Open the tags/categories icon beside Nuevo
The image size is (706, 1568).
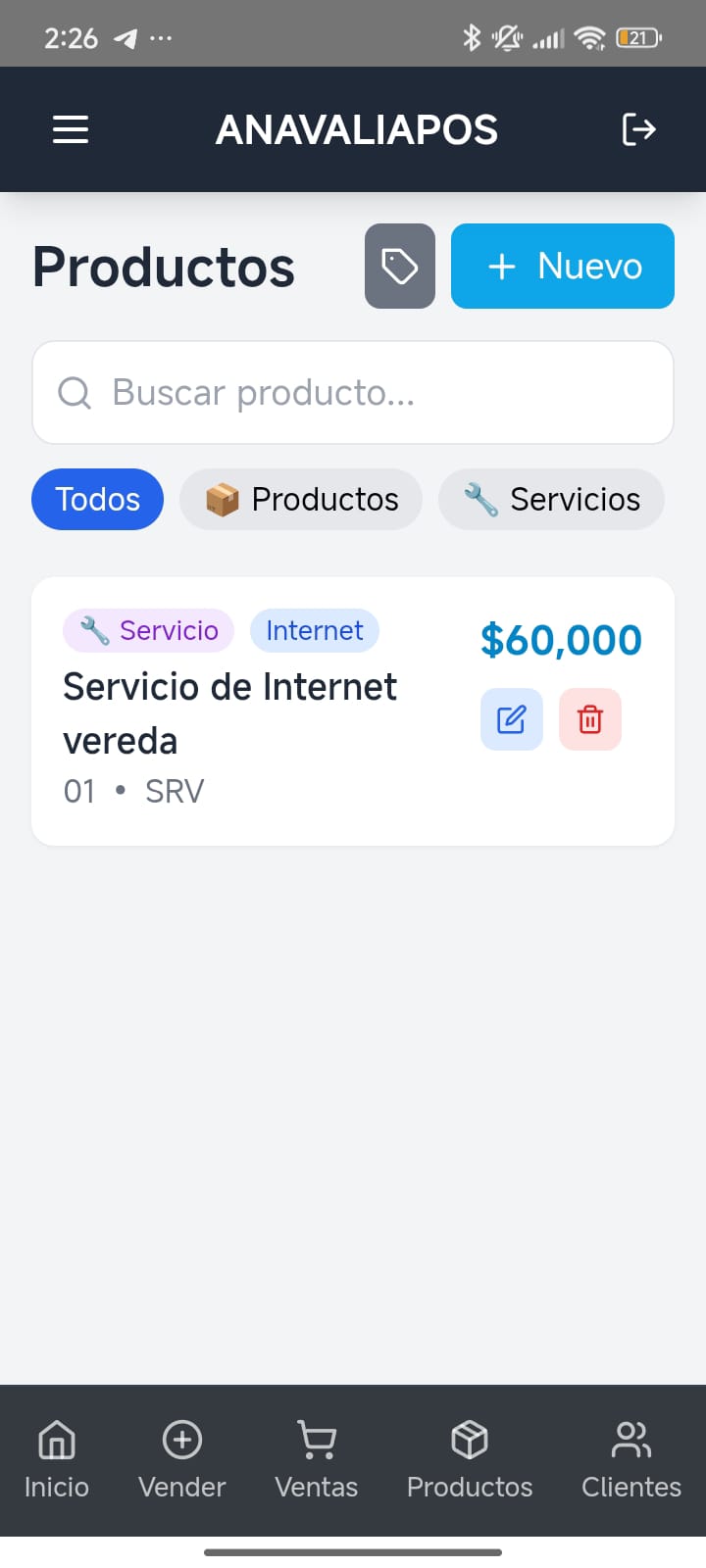(400, 266)
